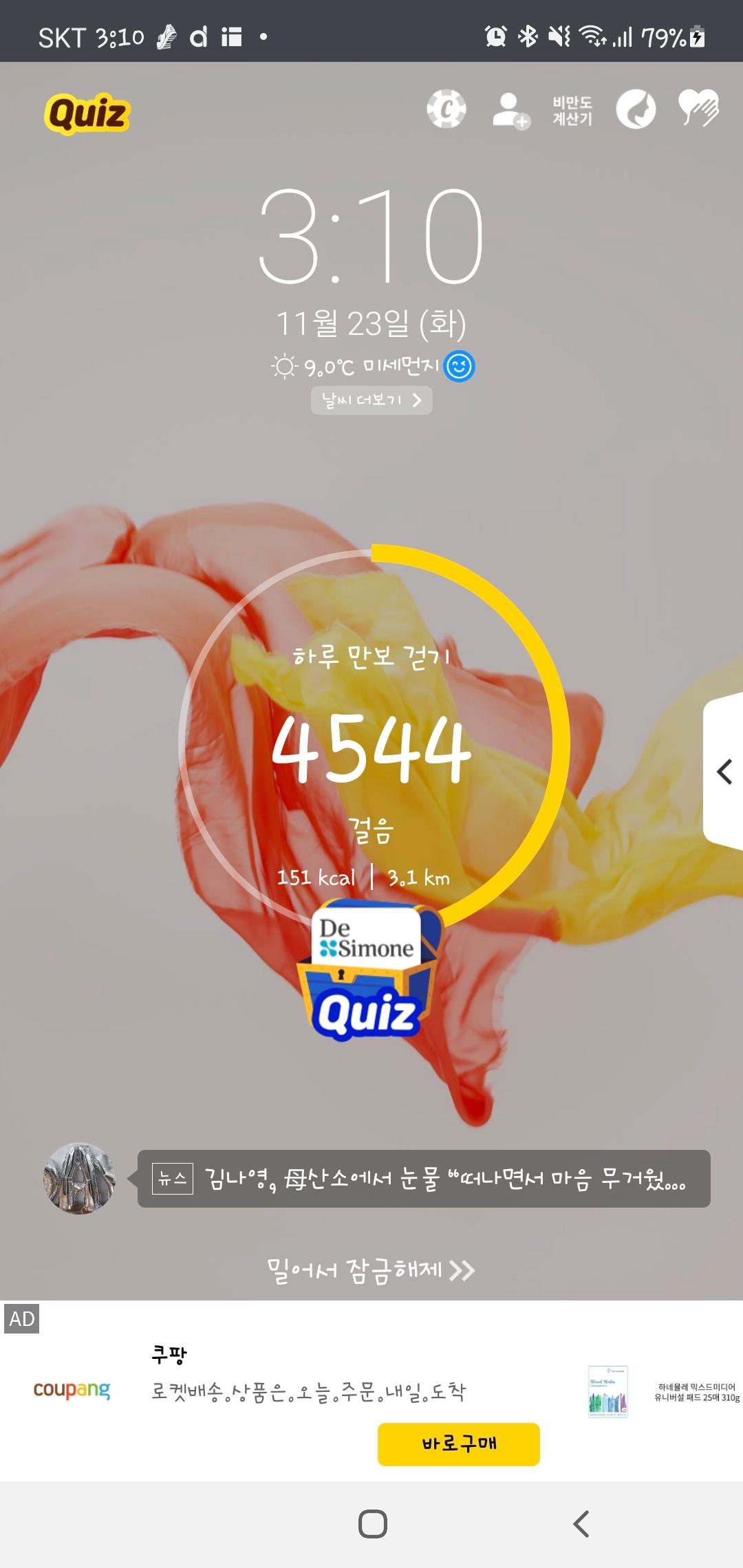Open the Quiz icon at top left
The image size is (743, 1568).
coord(87,114)
